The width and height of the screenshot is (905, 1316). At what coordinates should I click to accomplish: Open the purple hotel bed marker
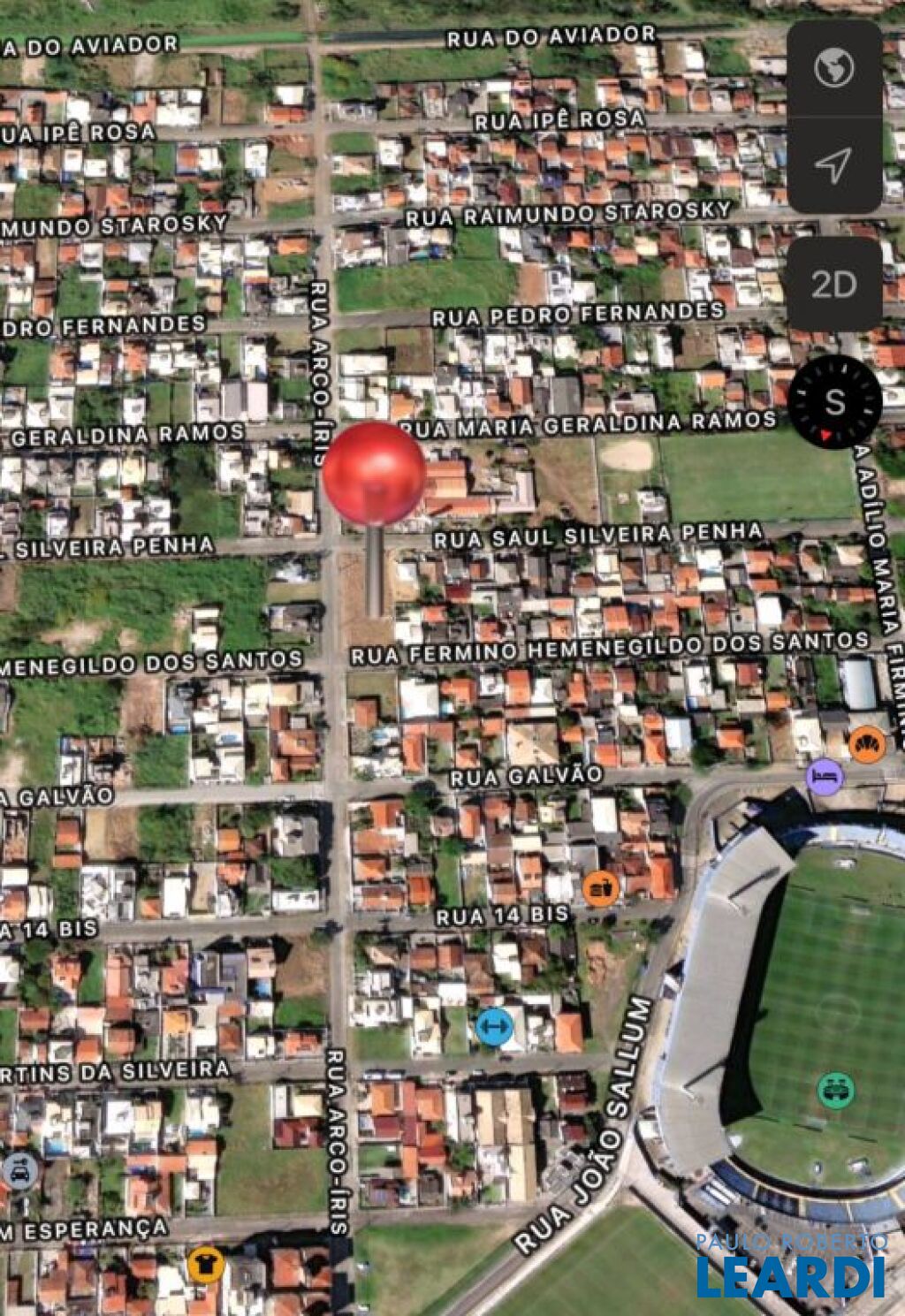[825, 777]
